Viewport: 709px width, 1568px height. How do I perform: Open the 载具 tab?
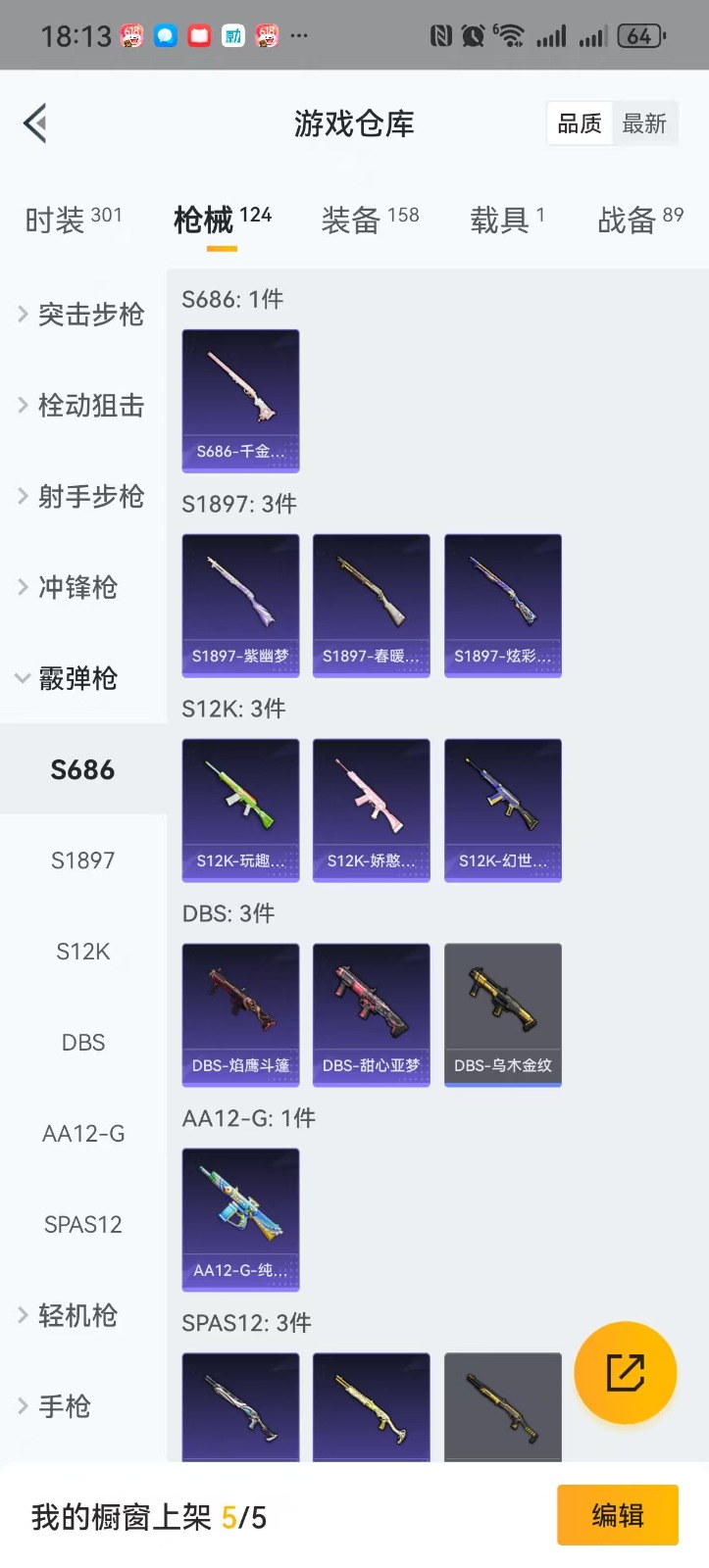(506, 220)
